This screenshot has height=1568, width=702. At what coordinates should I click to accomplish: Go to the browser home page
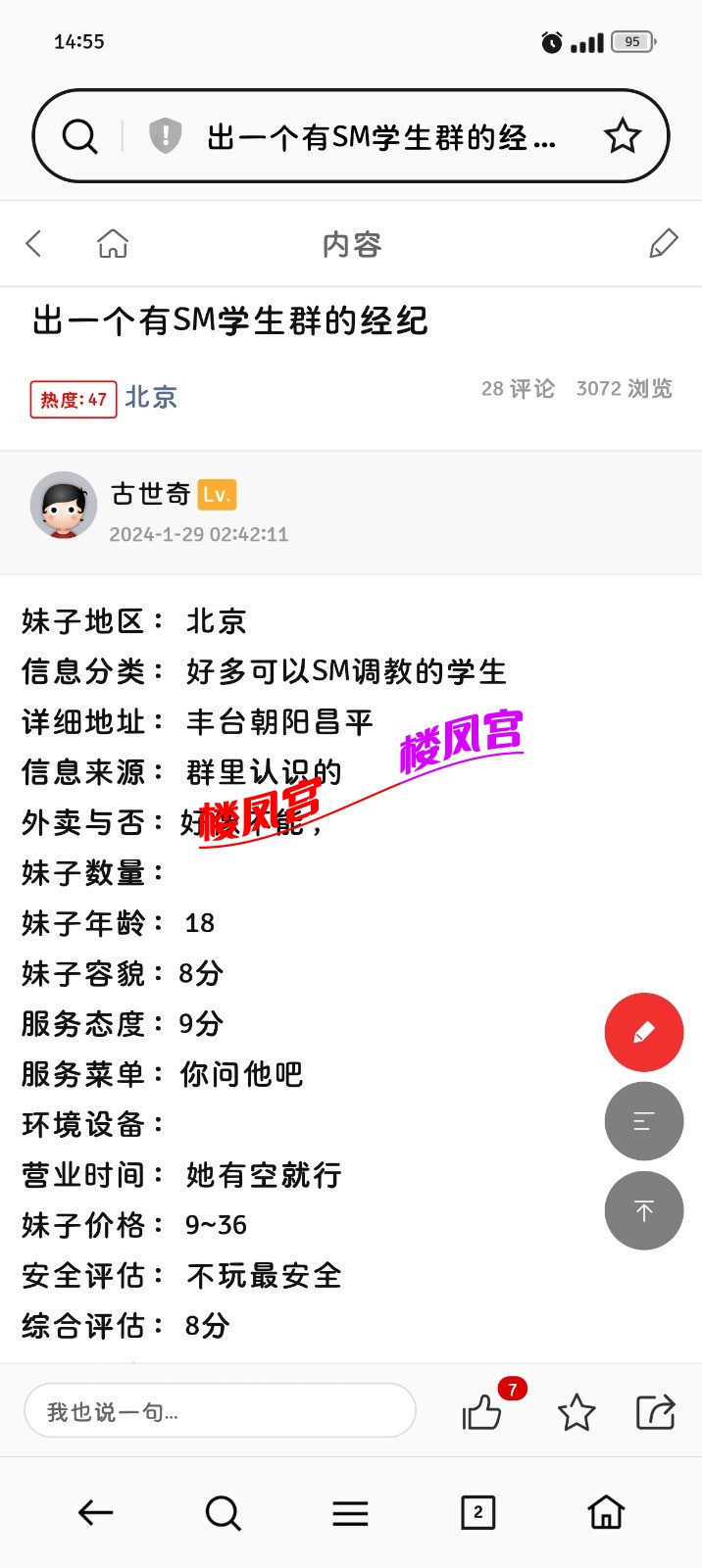pos(606,1512)
